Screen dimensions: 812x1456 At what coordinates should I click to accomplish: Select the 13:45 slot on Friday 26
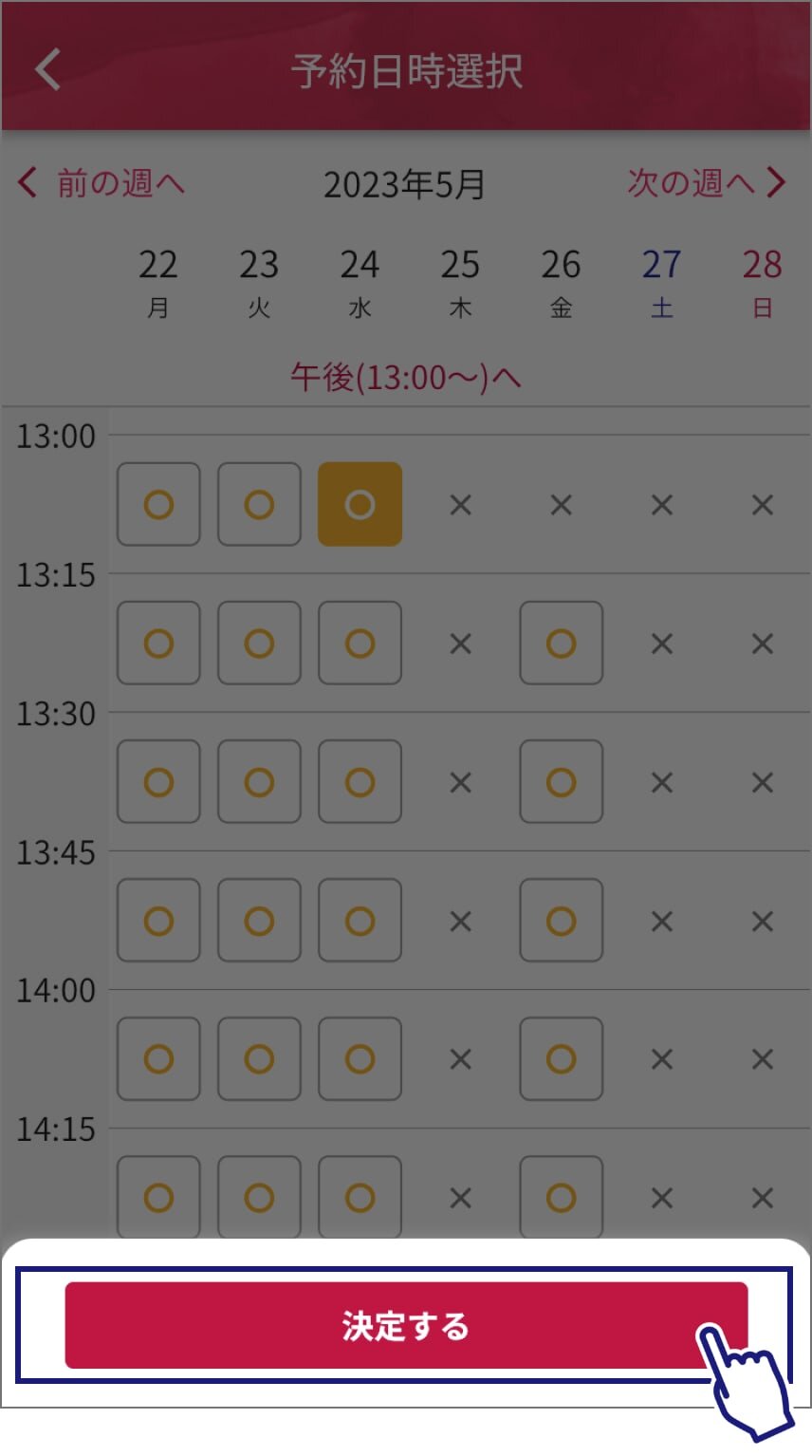point(561,920)
